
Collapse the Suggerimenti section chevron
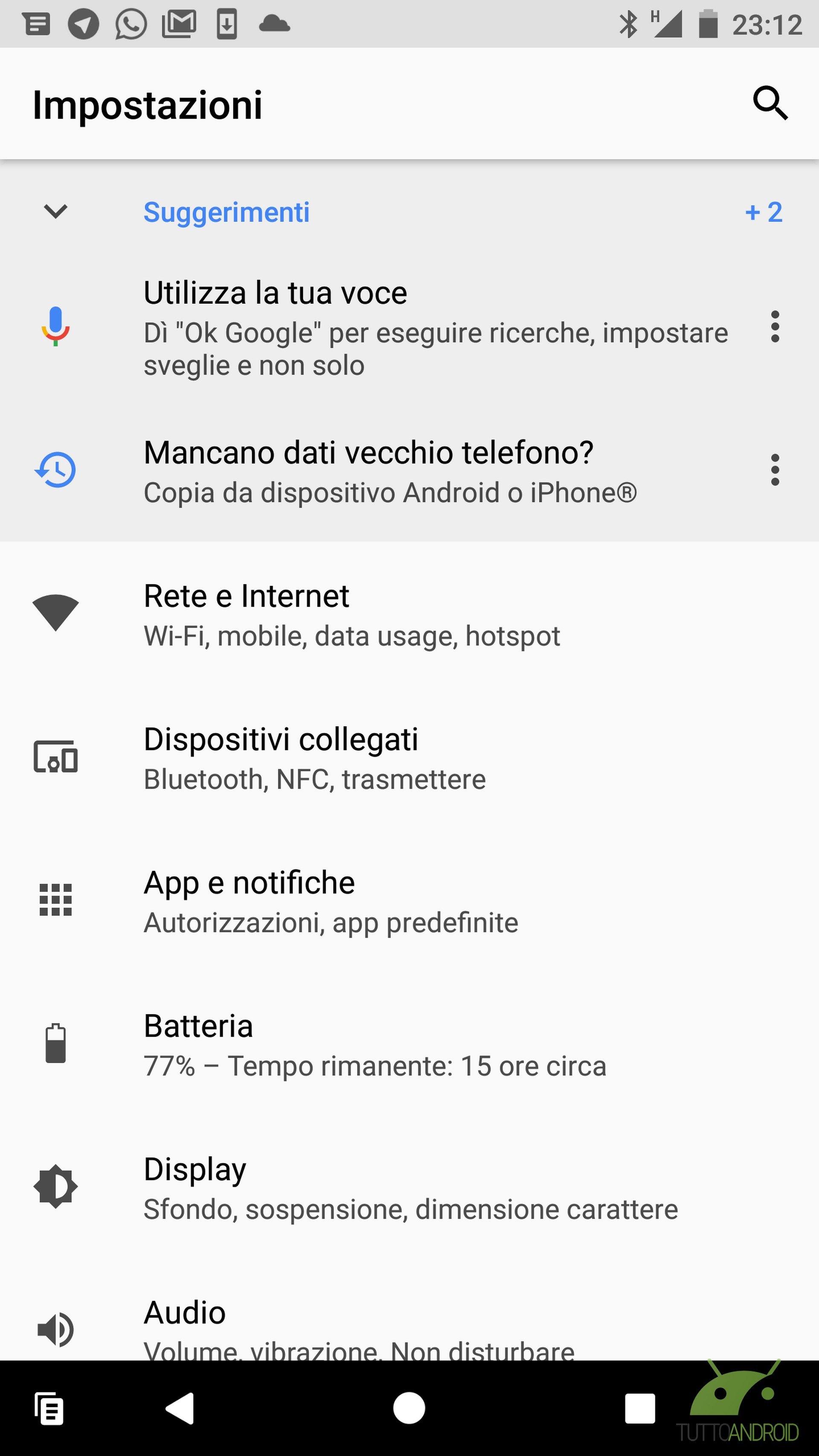[x=55, y=212]
